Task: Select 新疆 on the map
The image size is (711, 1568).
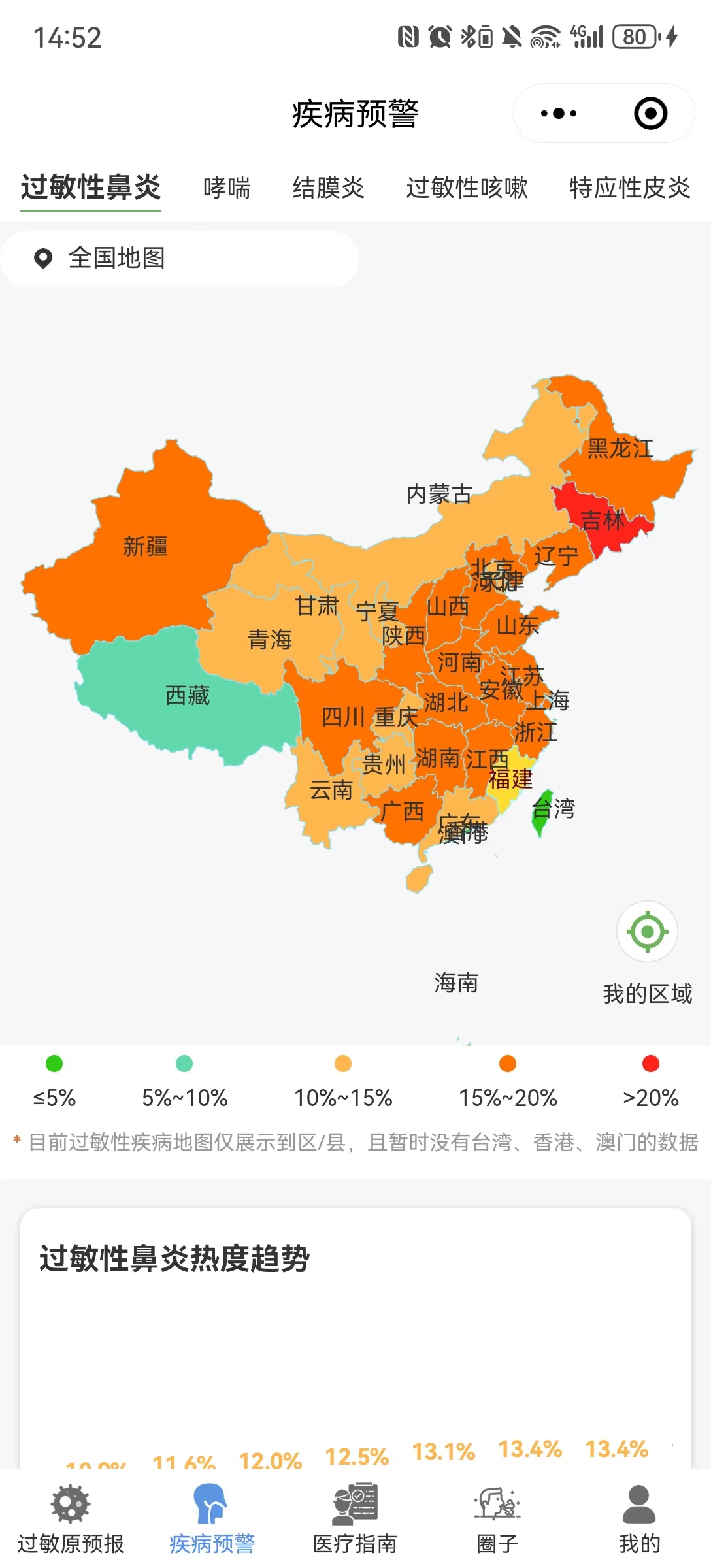Action: [x=146, y=546]
